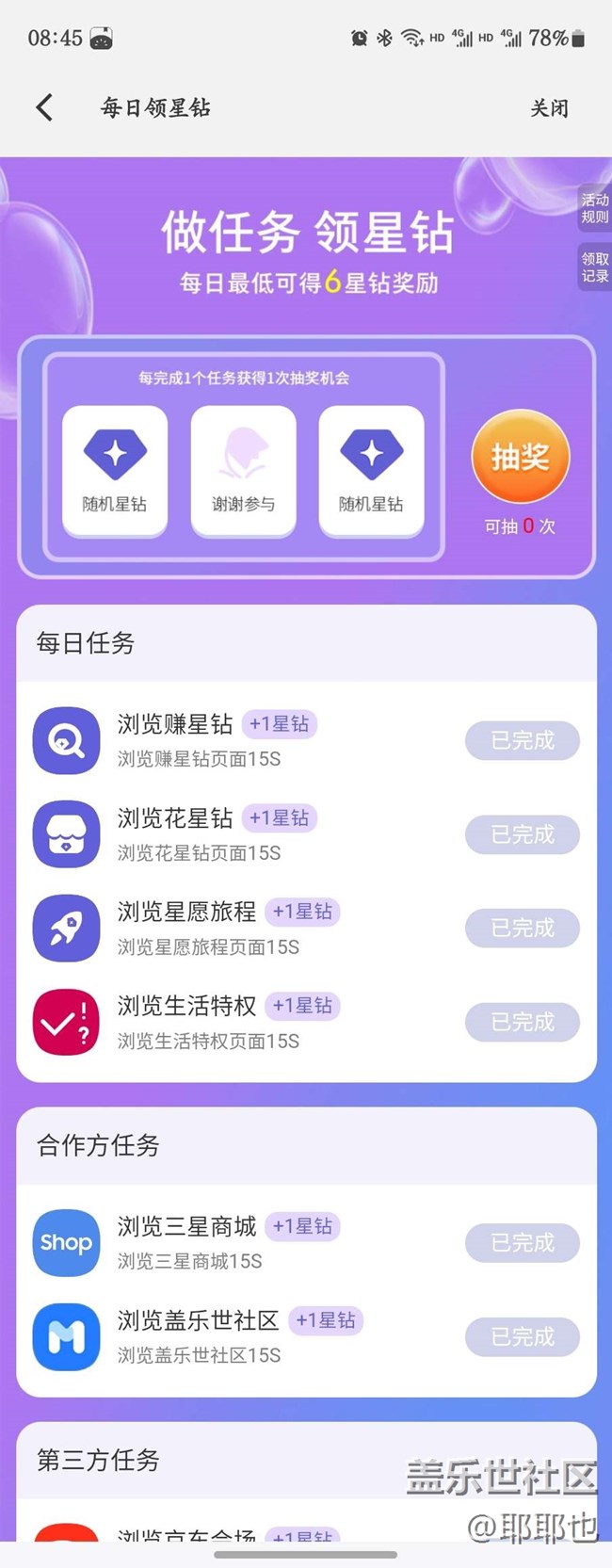Viewport: 612px width, 1568px height.
Task: Tap 关闭 to close the page
Action: pos(549,108)
